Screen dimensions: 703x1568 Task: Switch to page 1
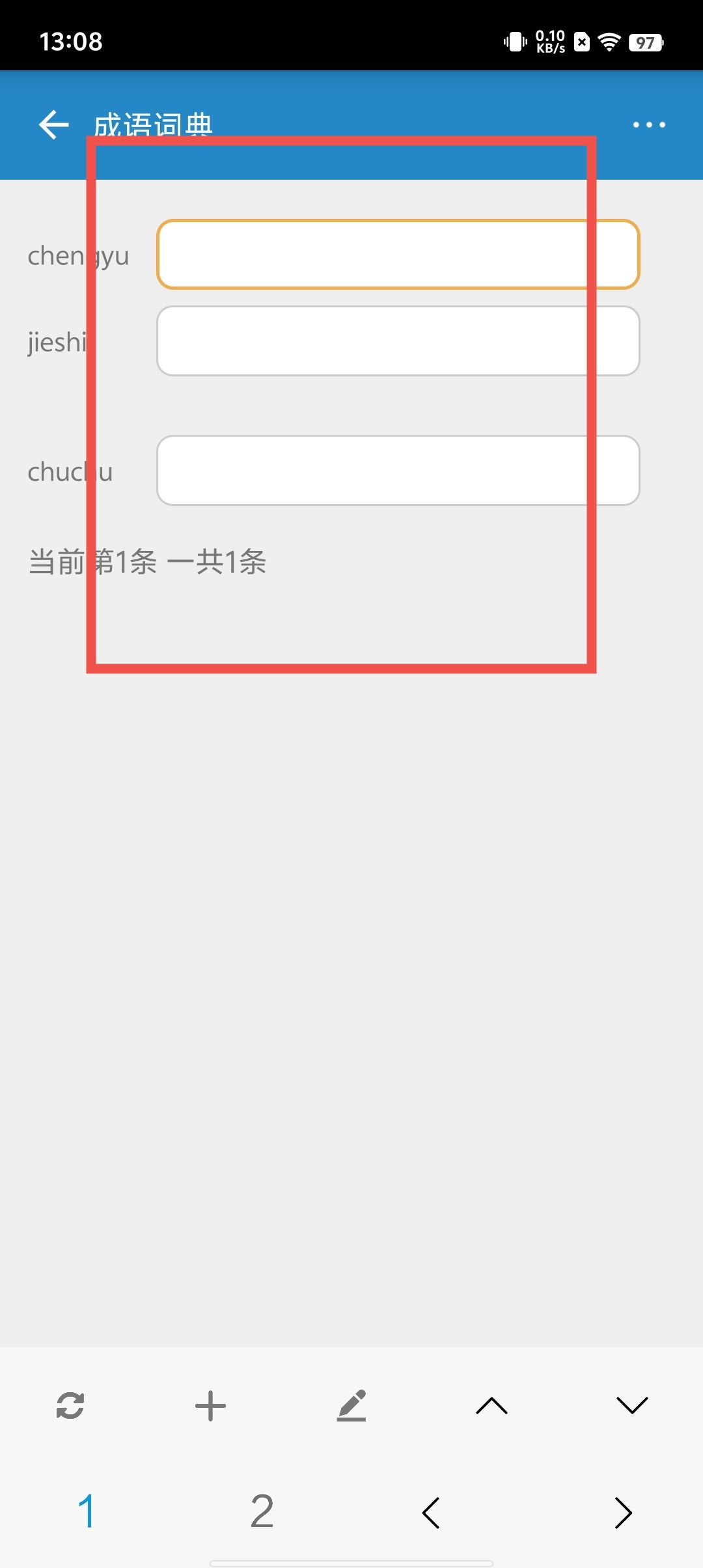(x=87, y=1511)
